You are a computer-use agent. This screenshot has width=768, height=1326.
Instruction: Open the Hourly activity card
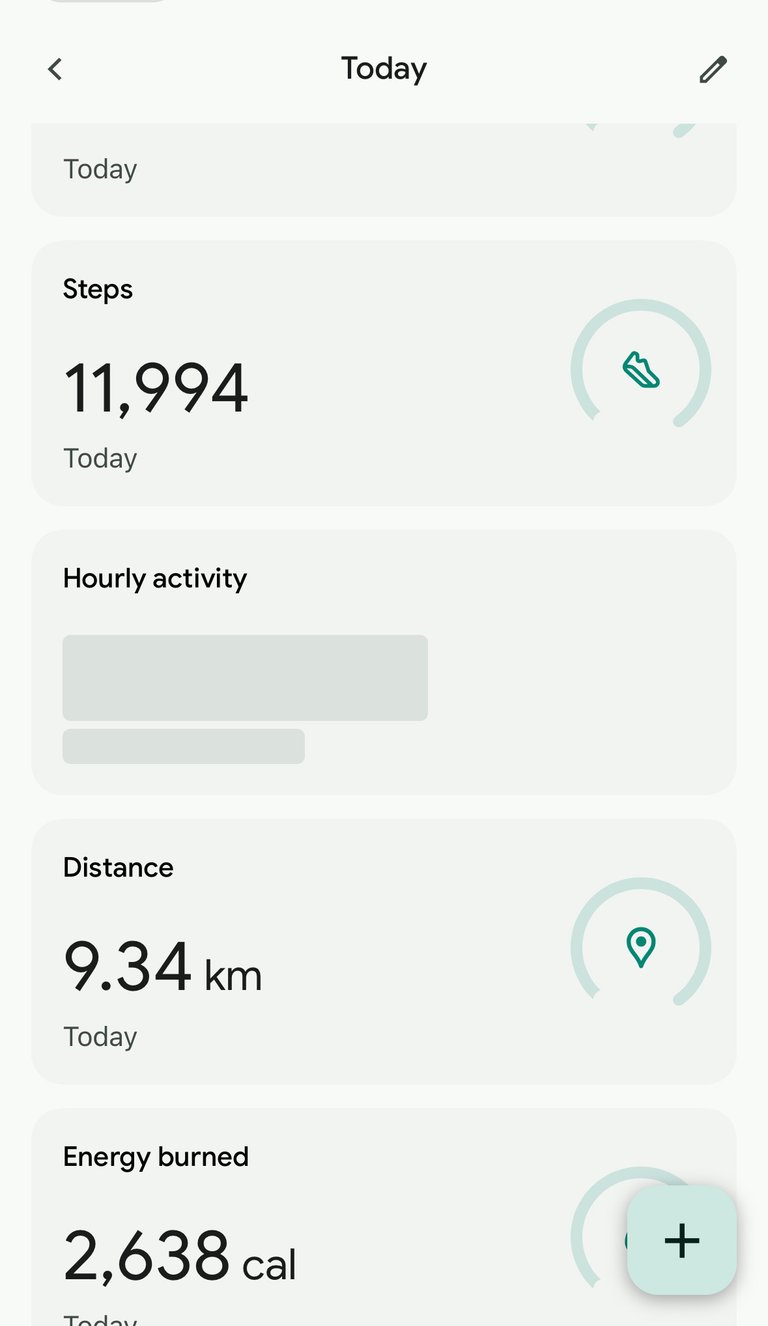[384, 662]
